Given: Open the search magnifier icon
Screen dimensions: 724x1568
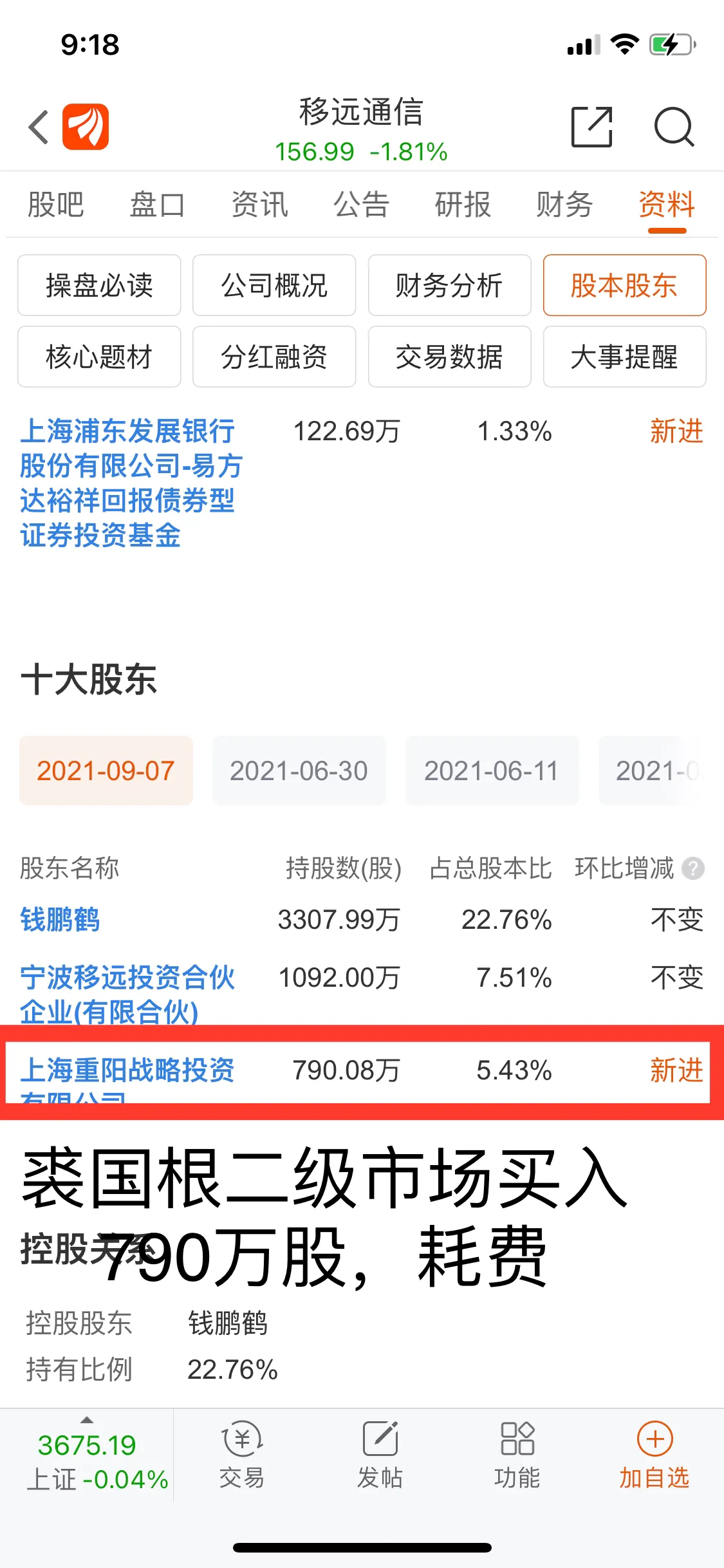Looking at the screenshot, I should coord(673,127).
